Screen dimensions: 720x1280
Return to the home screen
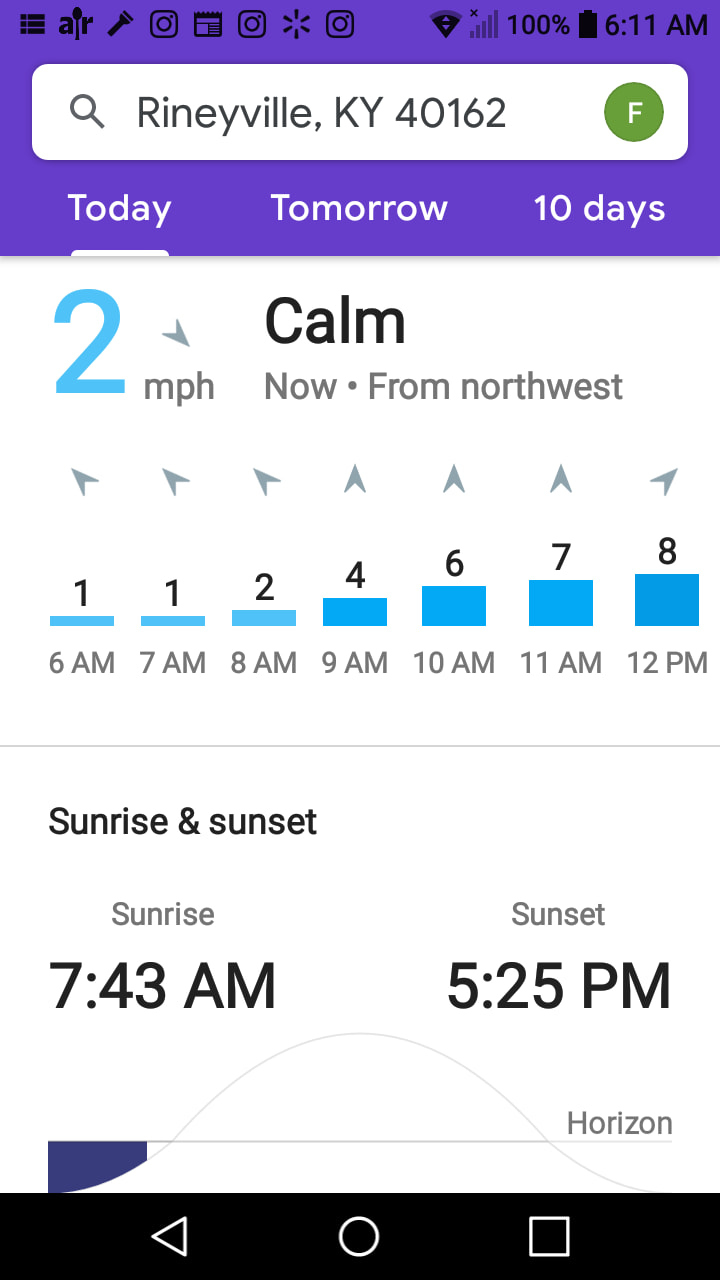pyautogui.click(x=359, y=1236)
